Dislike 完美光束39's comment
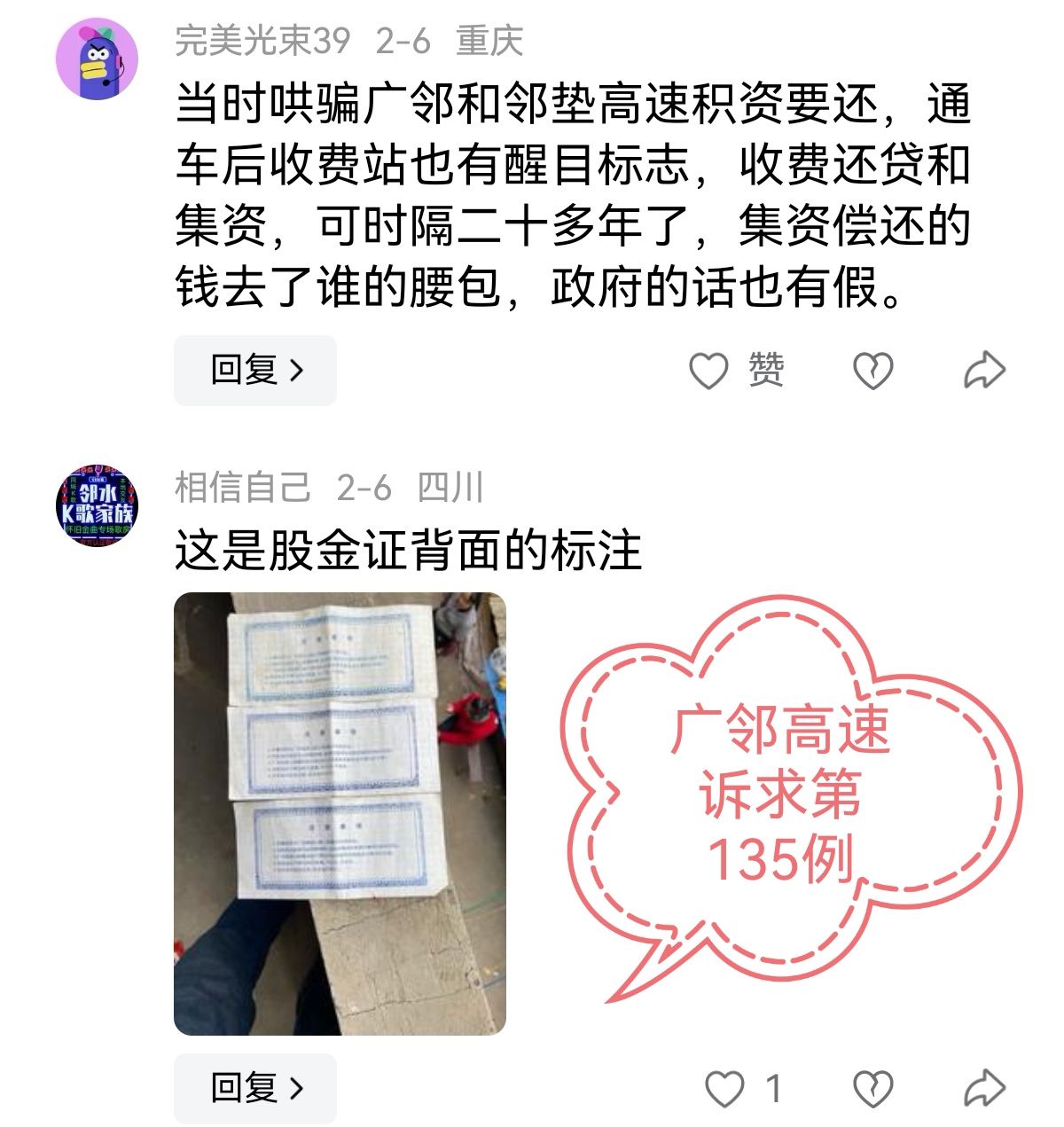The height and width of the screenshot is (1127, 1064). 872,371
